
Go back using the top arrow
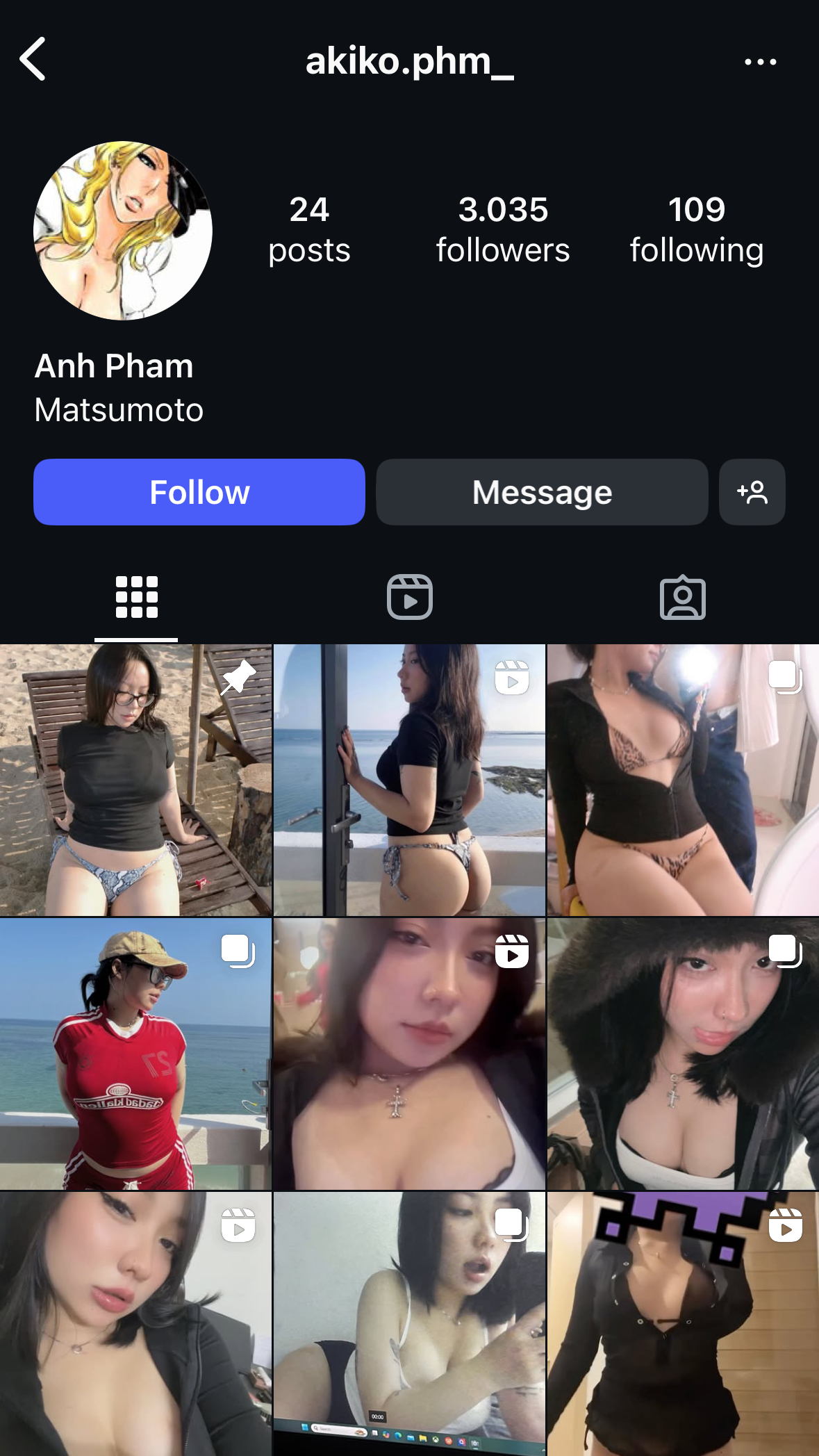click(x=33, y=60)
